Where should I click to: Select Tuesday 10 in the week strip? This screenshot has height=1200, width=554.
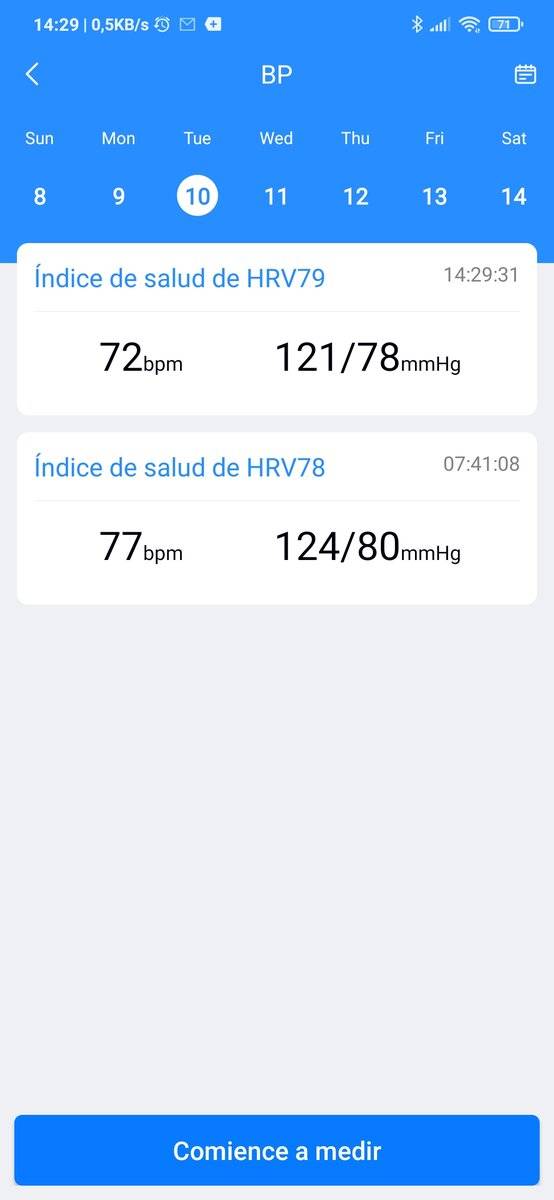coord(198,196)
